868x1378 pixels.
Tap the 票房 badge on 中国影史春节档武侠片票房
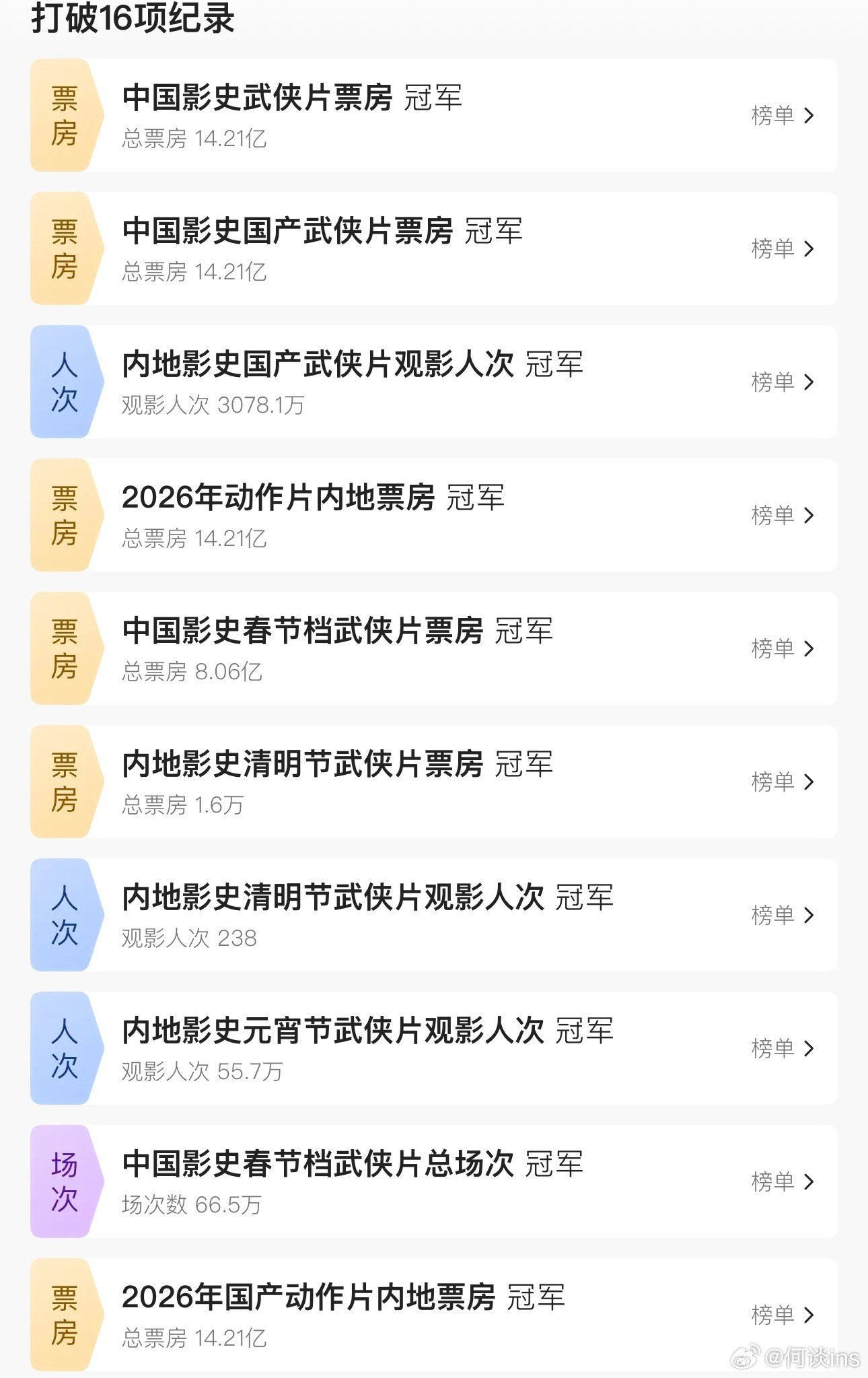pyautogui.click(x=65, y=648)
